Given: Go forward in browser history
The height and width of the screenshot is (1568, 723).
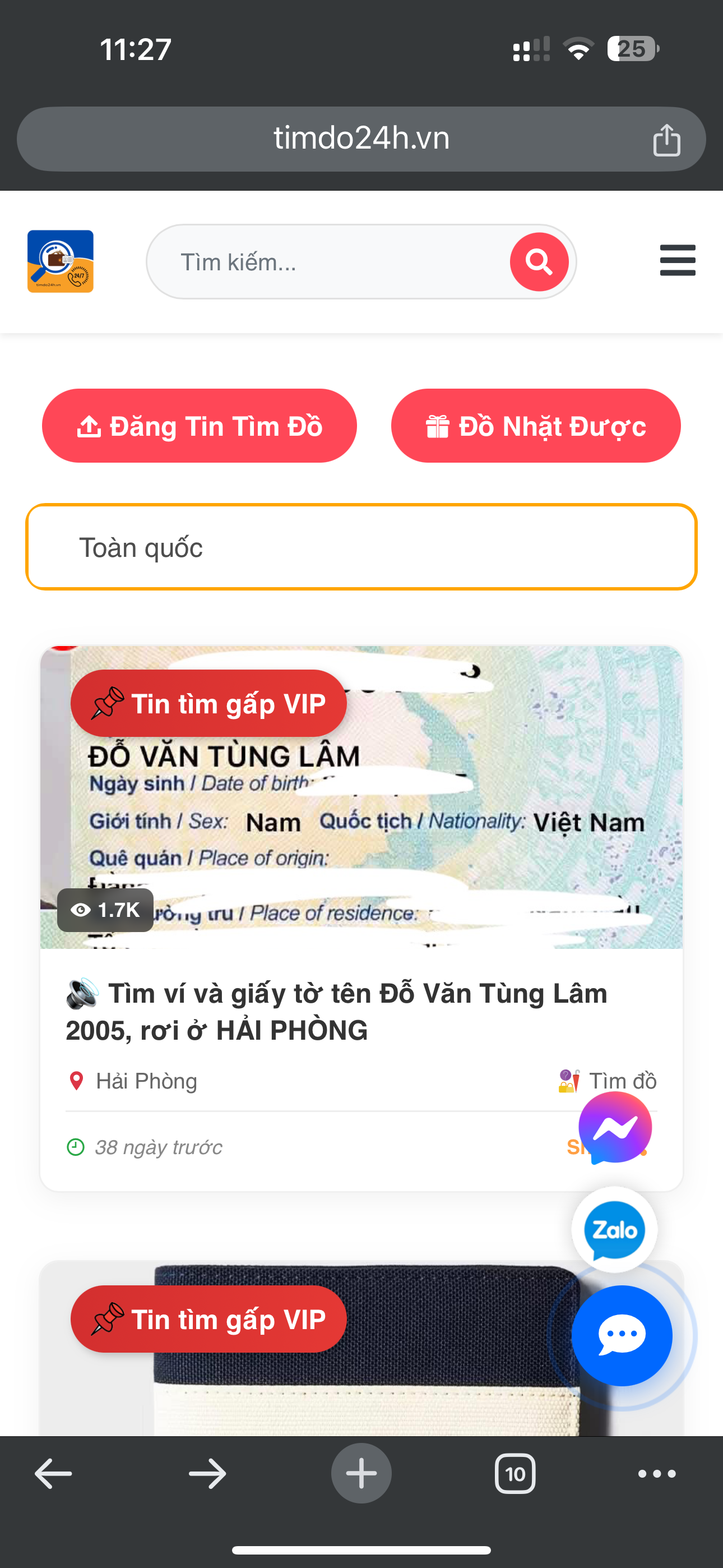Looking at the screenshot, I should pyautogui.click(x=207, y=1473).
